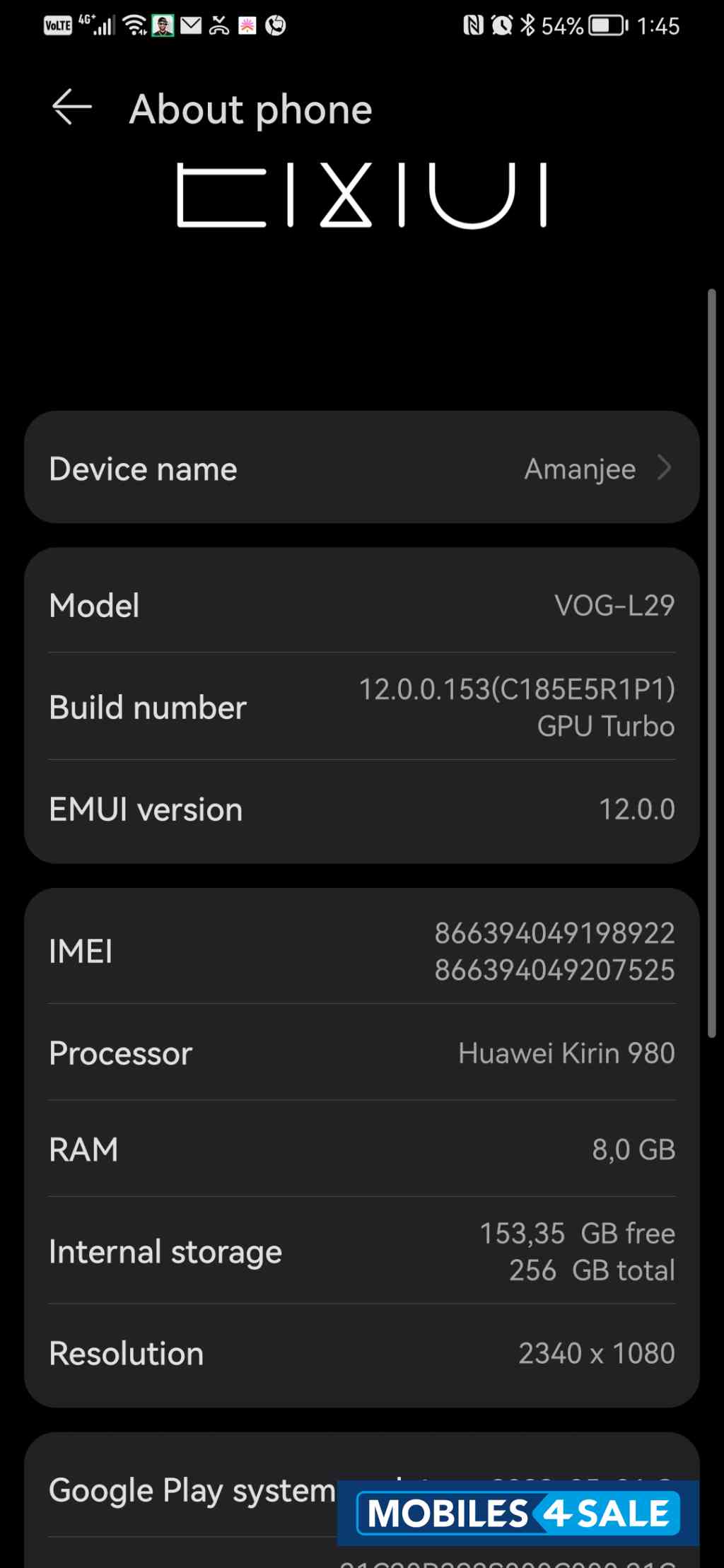Open the email envelope notification icon
Screen dimensions: 724x1568
coord(189,24)
